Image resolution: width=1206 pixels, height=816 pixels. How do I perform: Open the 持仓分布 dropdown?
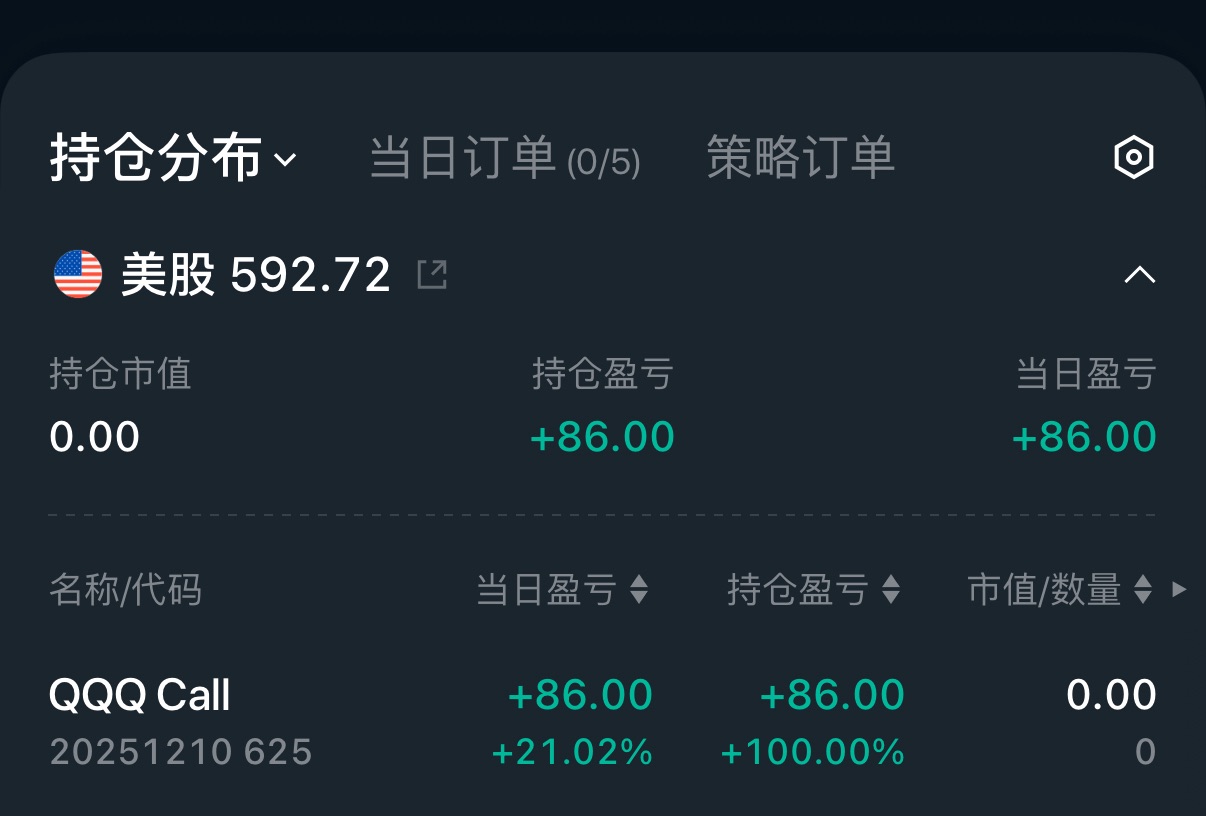click(173, 158)
